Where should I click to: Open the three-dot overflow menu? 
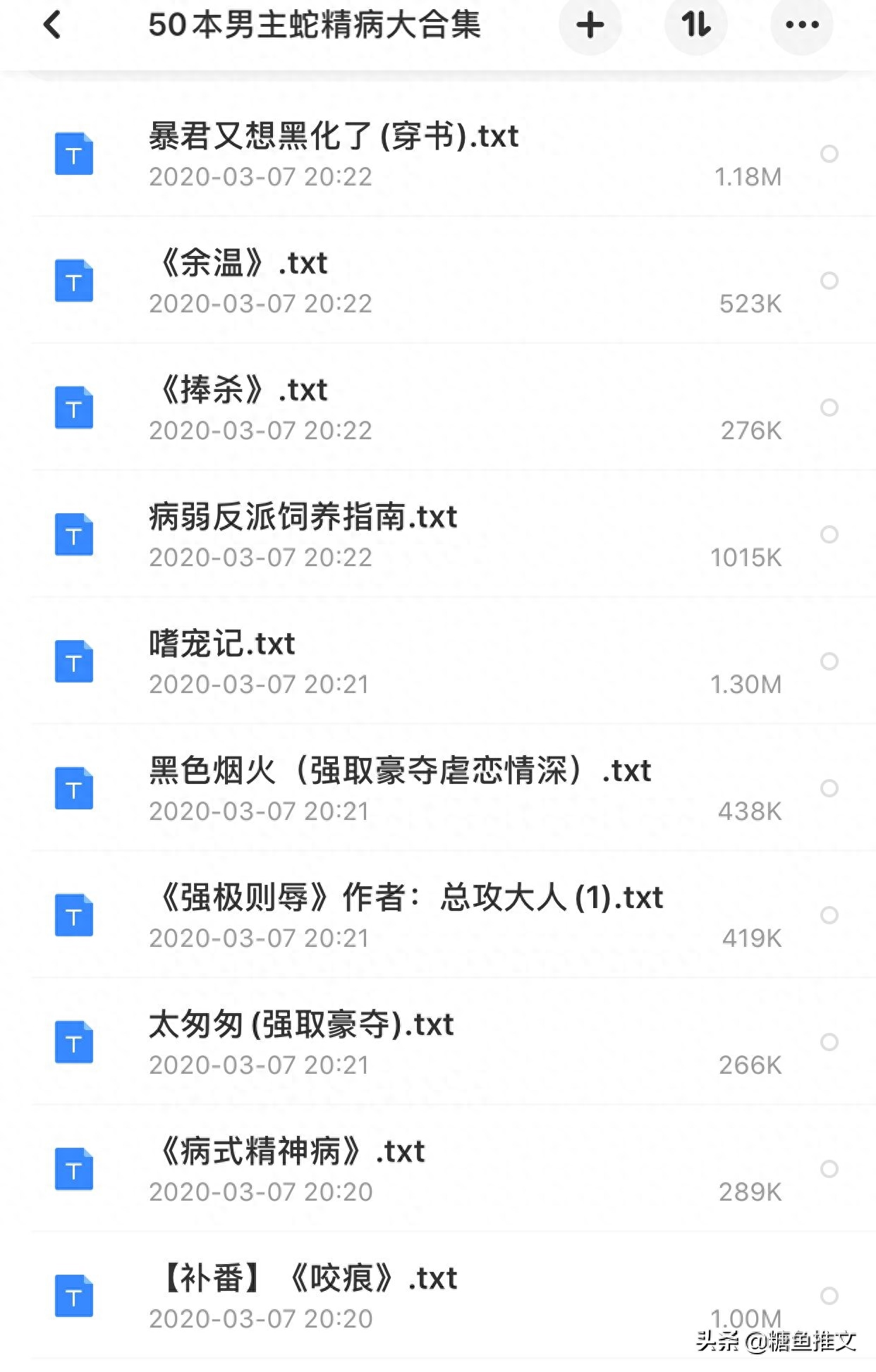[x=801, y=25]
